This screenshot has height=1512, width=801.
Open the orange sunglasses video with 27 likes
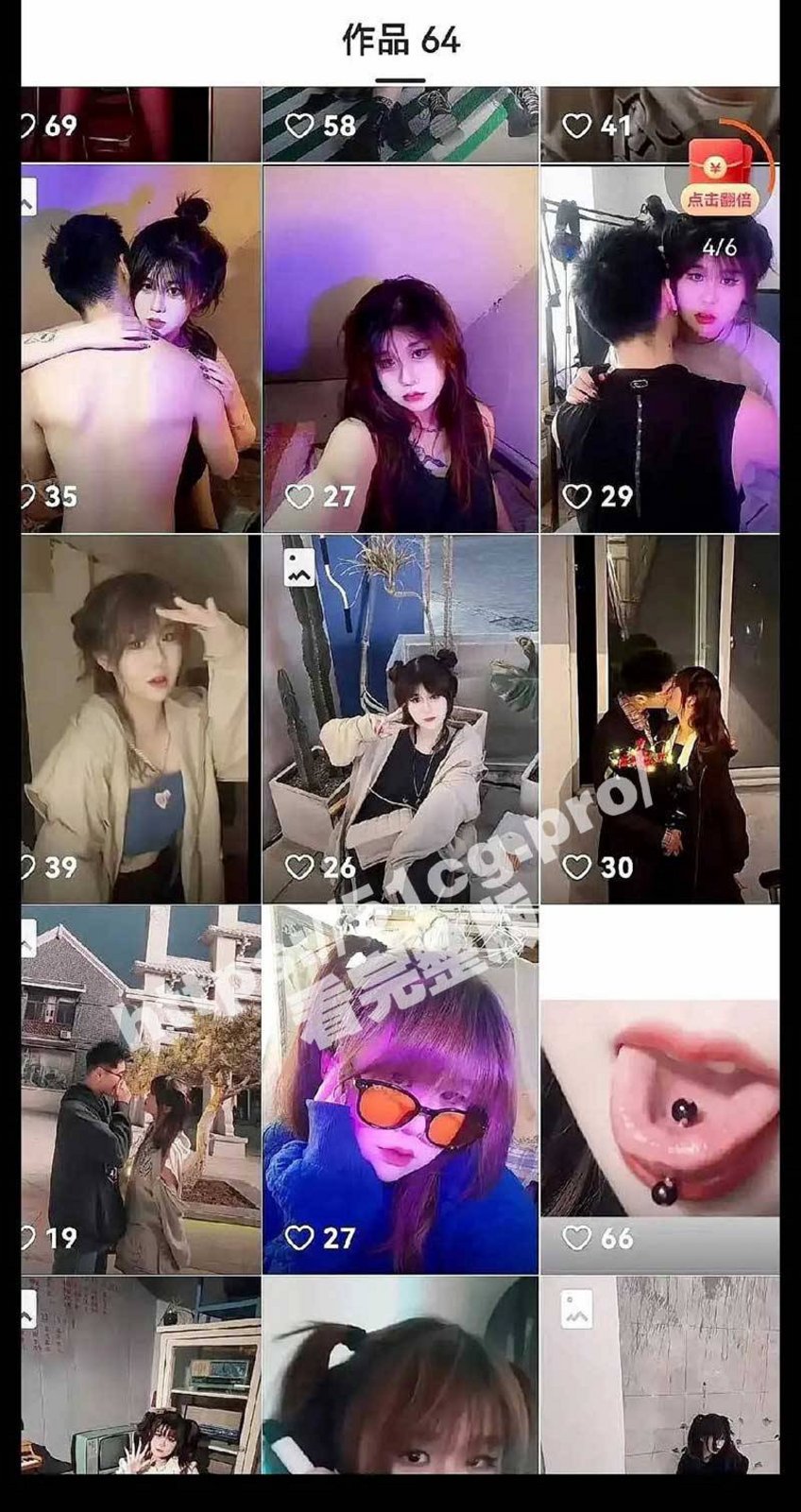tap(400, 1090)
